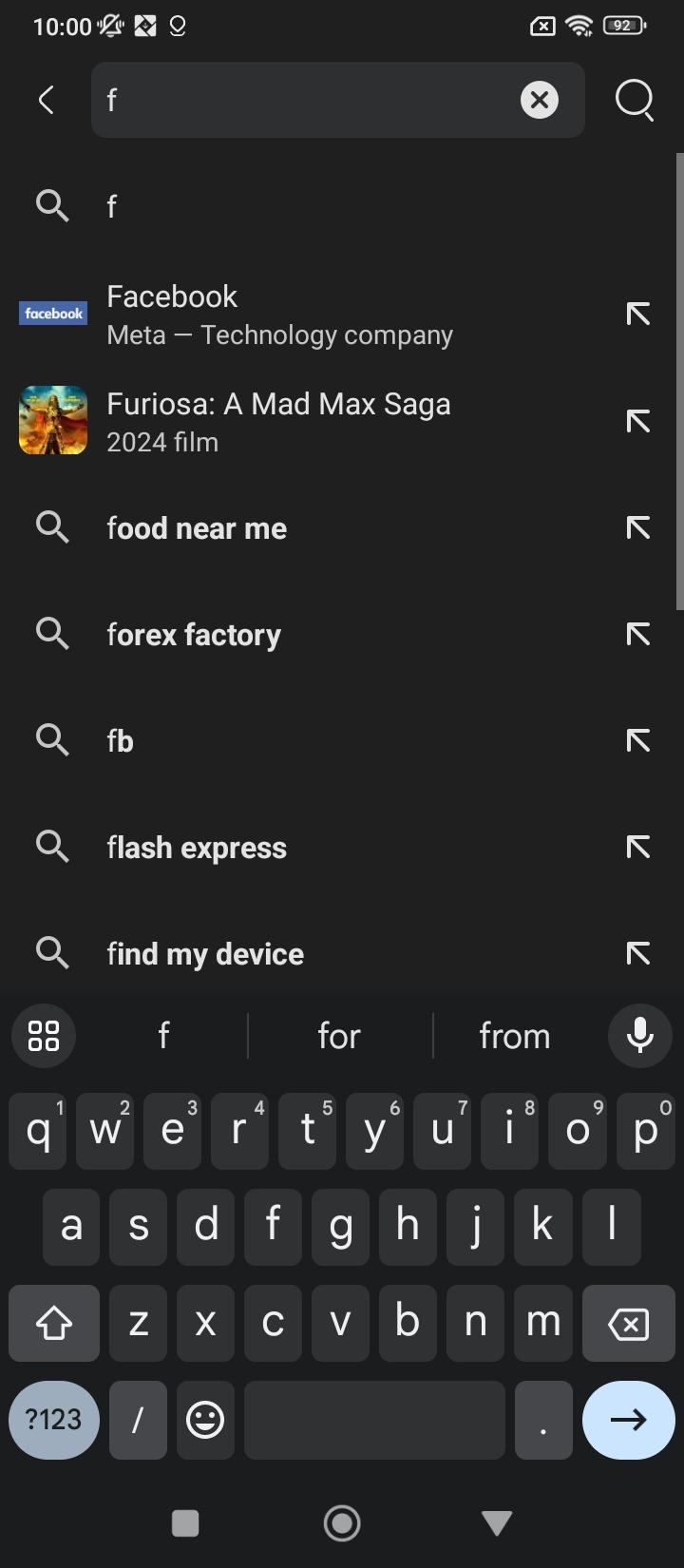Image resolution: width=684 pixels, height=1568 pixels.
Task: Start voice input with the keyboard microphone
Action: tap(640, 1036)
